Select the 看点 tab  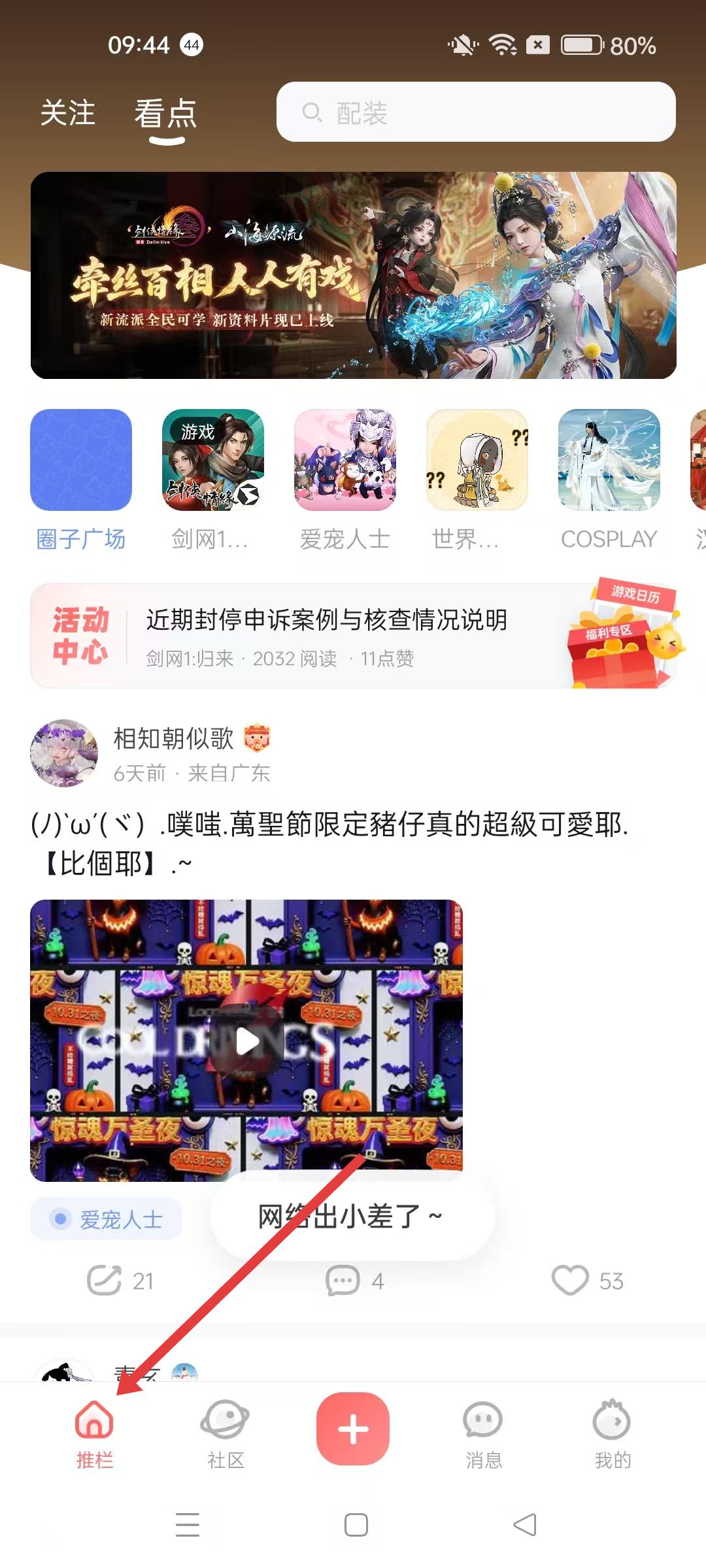point(165,114)
